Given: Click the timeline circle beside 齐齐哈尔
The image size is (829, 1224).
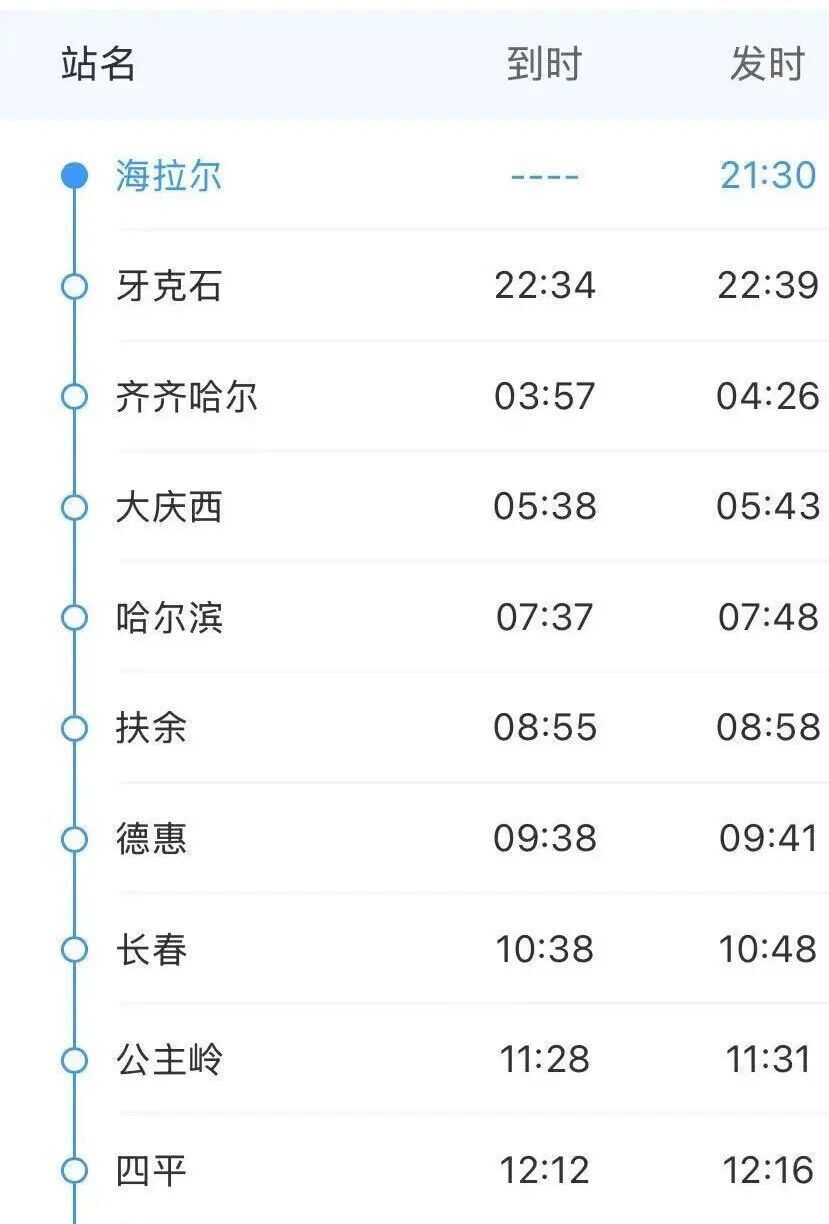Looking at the screenshot, I should coord(72,397).
